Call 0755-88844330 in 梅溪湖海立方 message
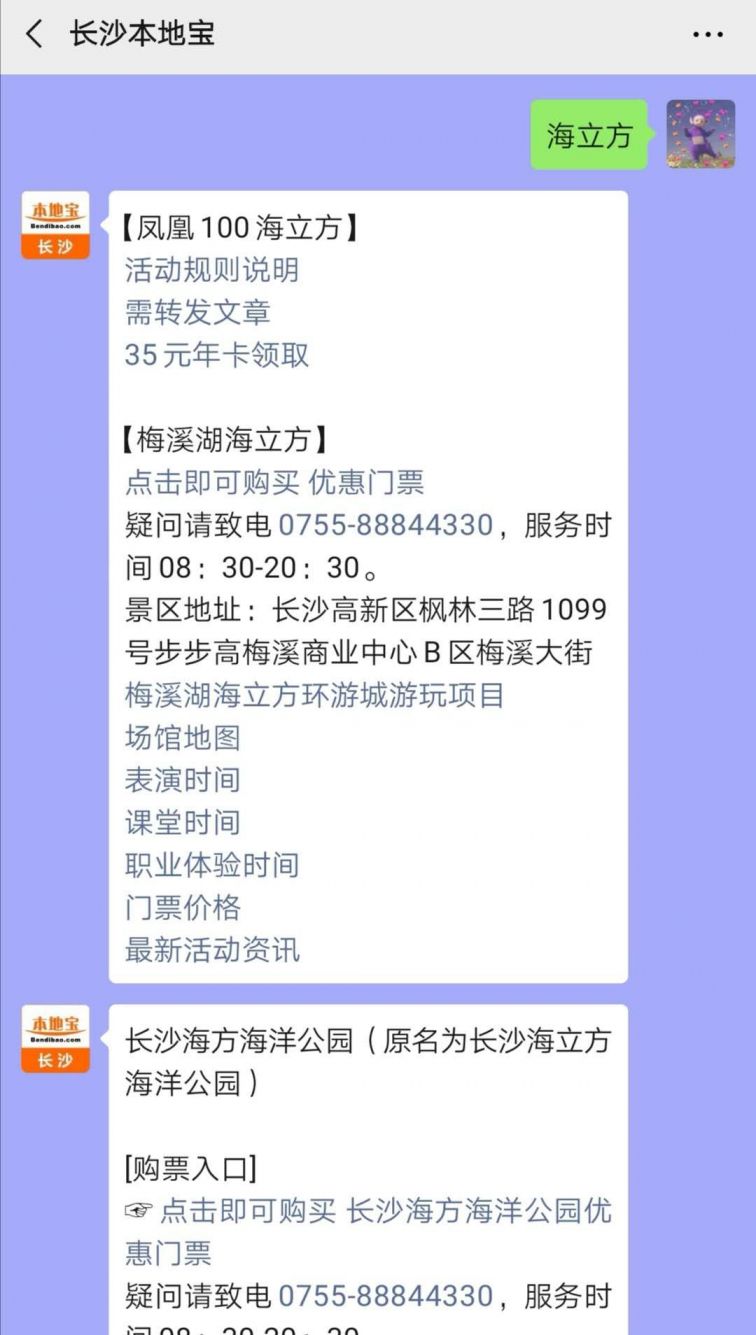 pyautogui.click(x=385, y=525)
